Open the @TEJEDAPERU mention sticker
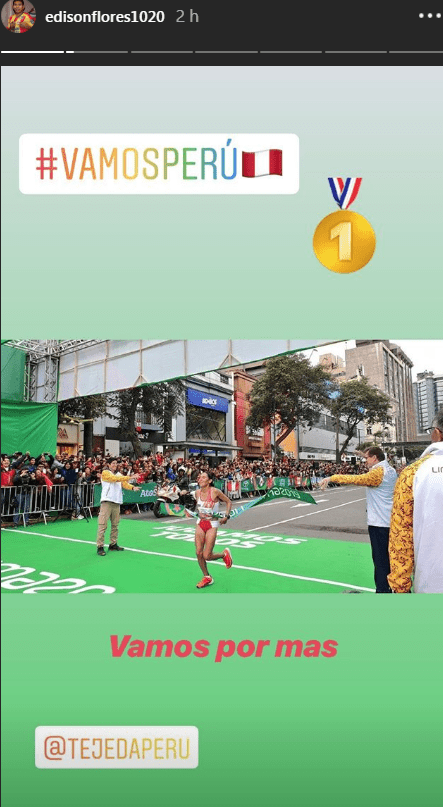 tap(117, 747)
